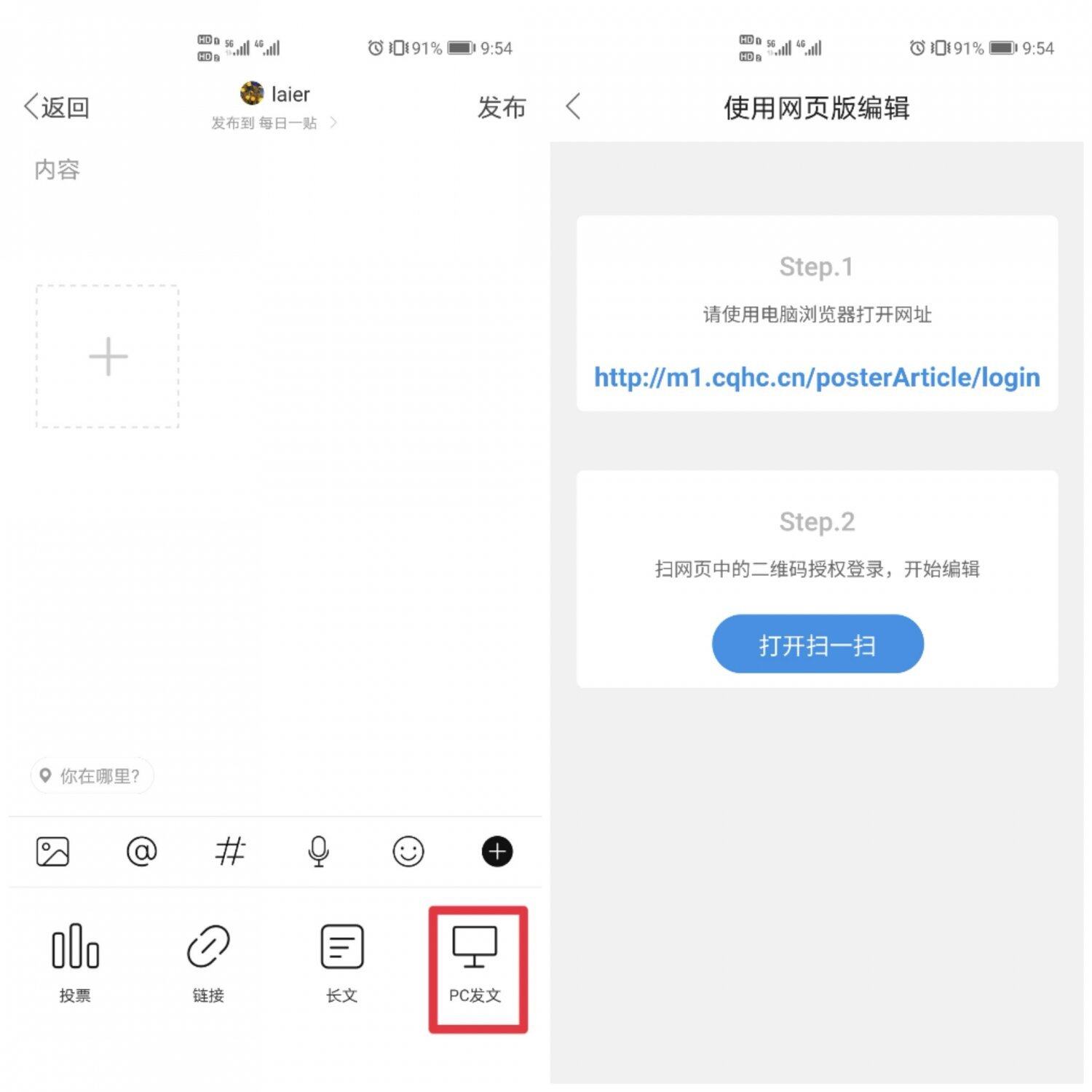Viewport: 1092px width, 1092px height.
Task: Open the image picker icon
Action: [52, 851]
